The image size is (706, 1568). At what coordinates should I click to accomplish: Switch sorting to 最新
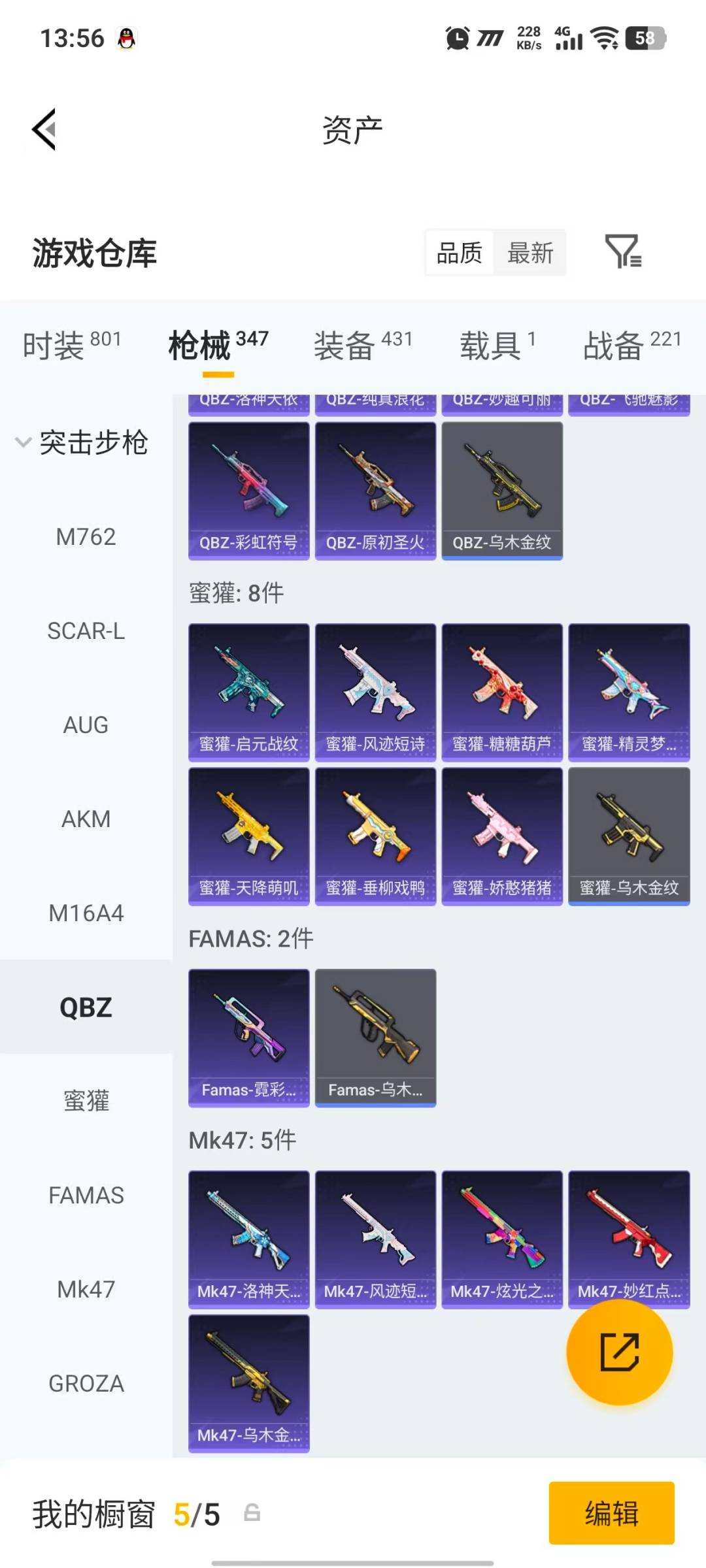pyautogui.click(x=531, y=253)
